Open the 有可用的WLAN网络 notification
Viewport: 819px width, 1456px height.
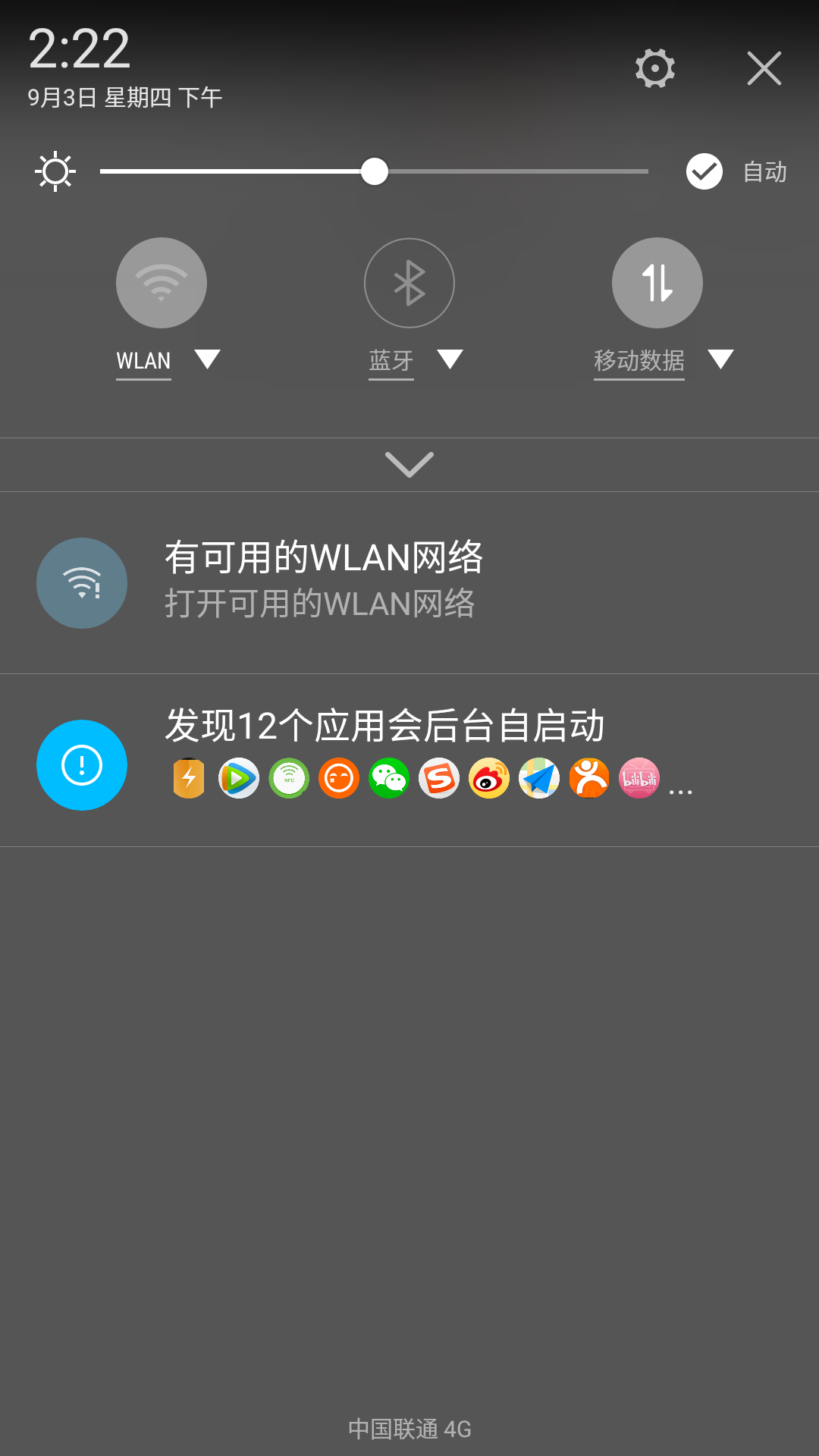(409, 583)
